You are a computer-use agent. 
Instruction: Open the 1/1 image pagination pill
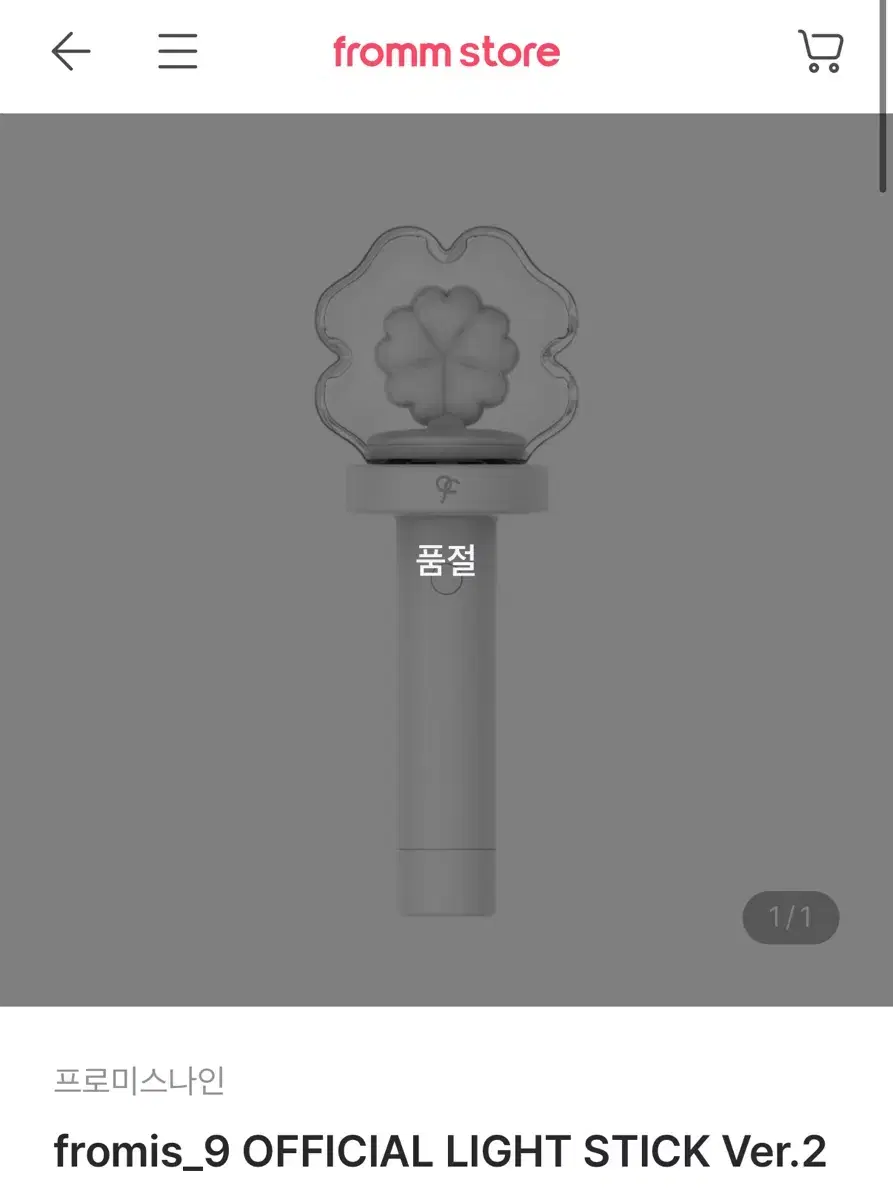click(790, 916)
